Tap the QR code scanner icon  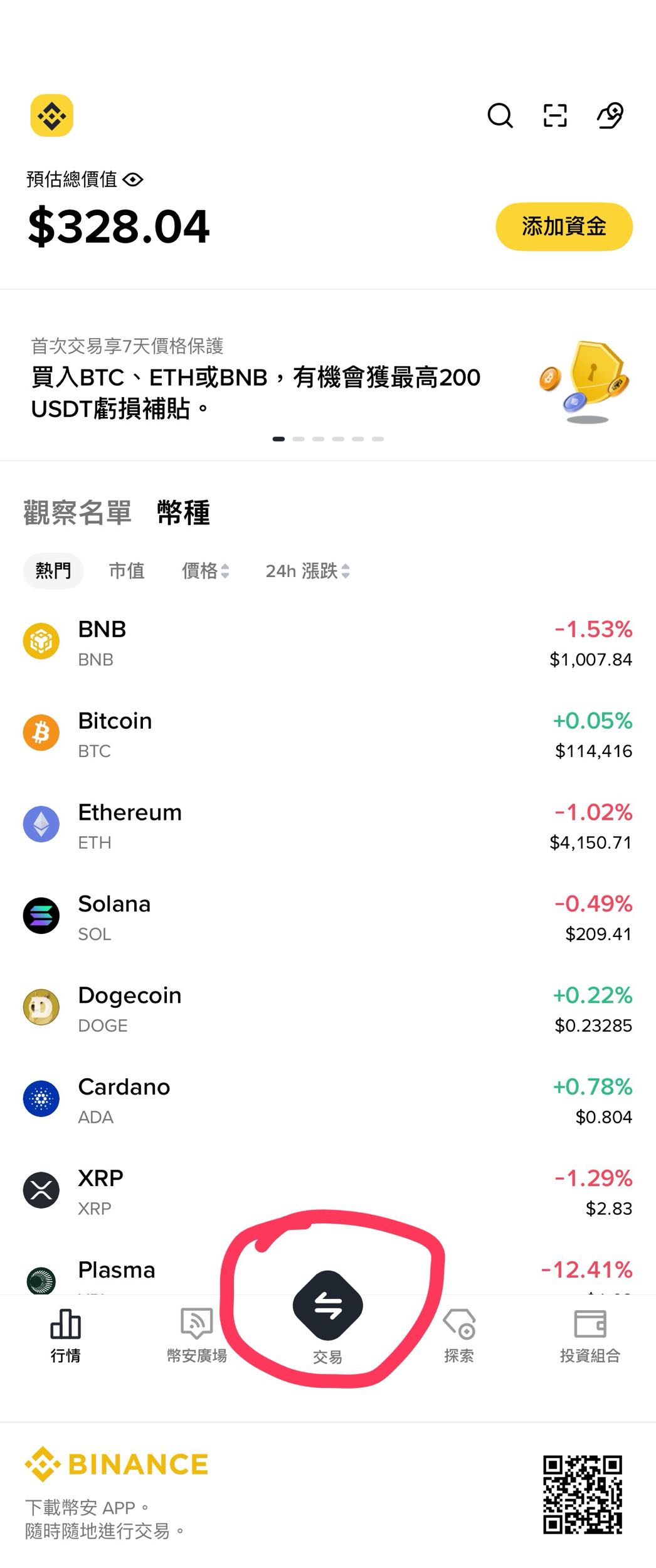[554, 115]
